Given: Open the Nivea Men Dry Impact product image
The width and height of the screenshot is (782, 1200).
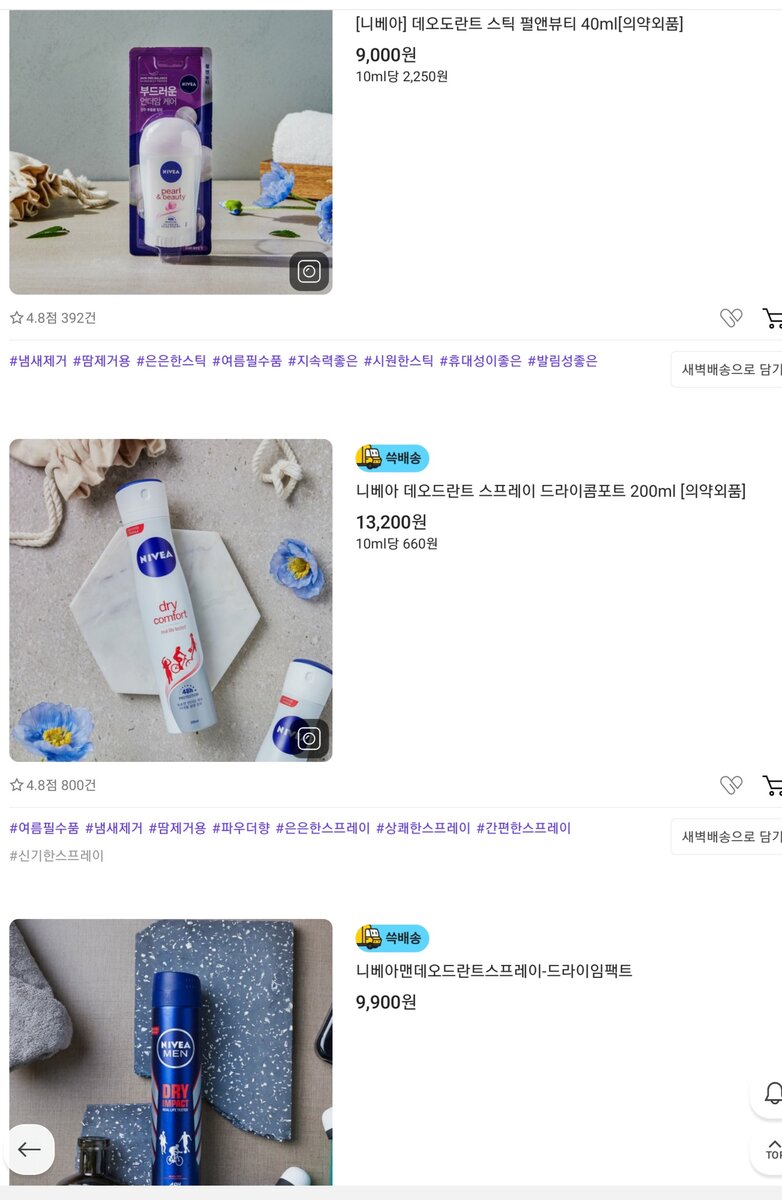Looking at the screenshot, I should pos(170,1050).
